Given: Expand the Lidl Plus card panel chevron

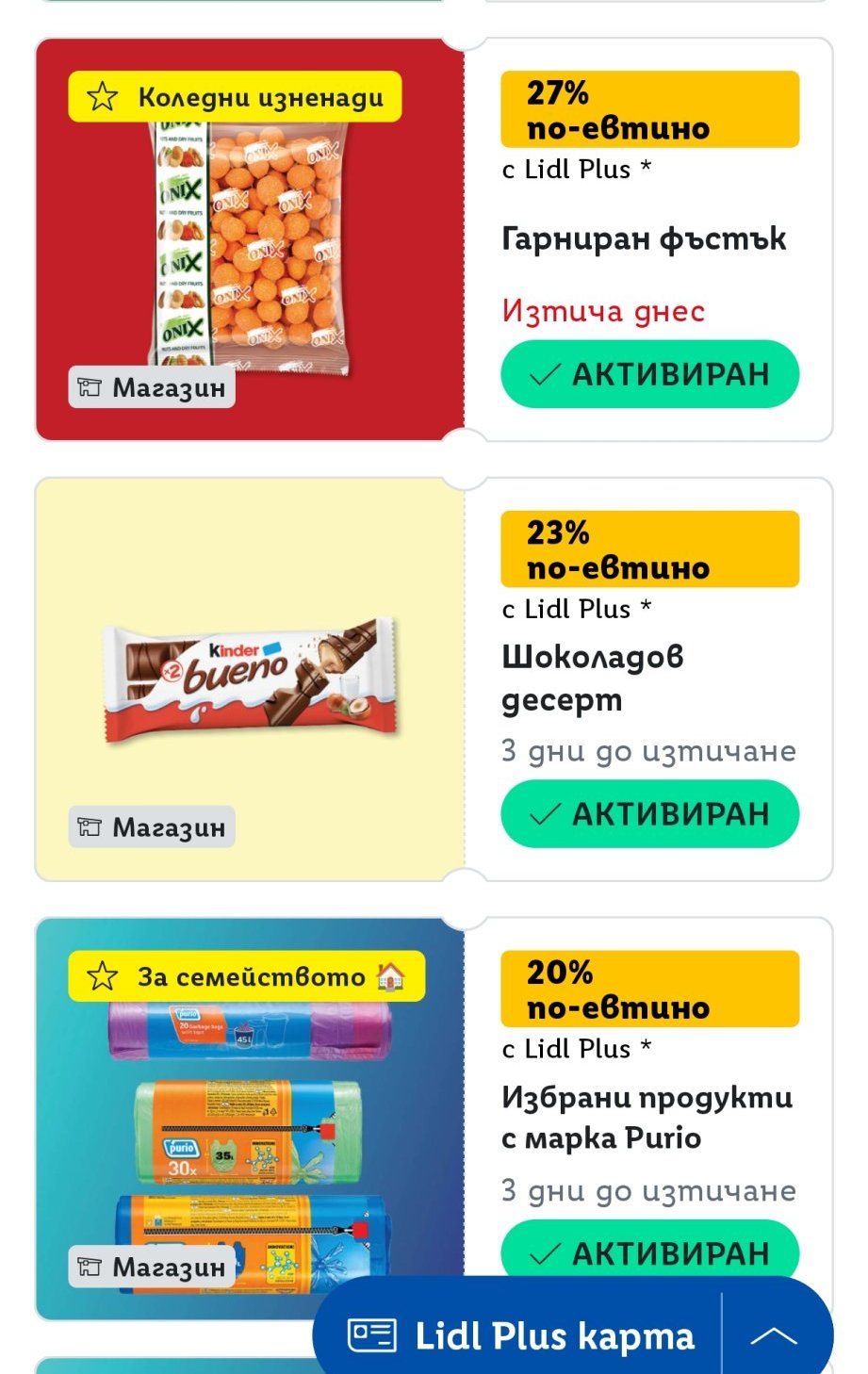Looking at the screenshot, I should click(x=774, y=1335).
